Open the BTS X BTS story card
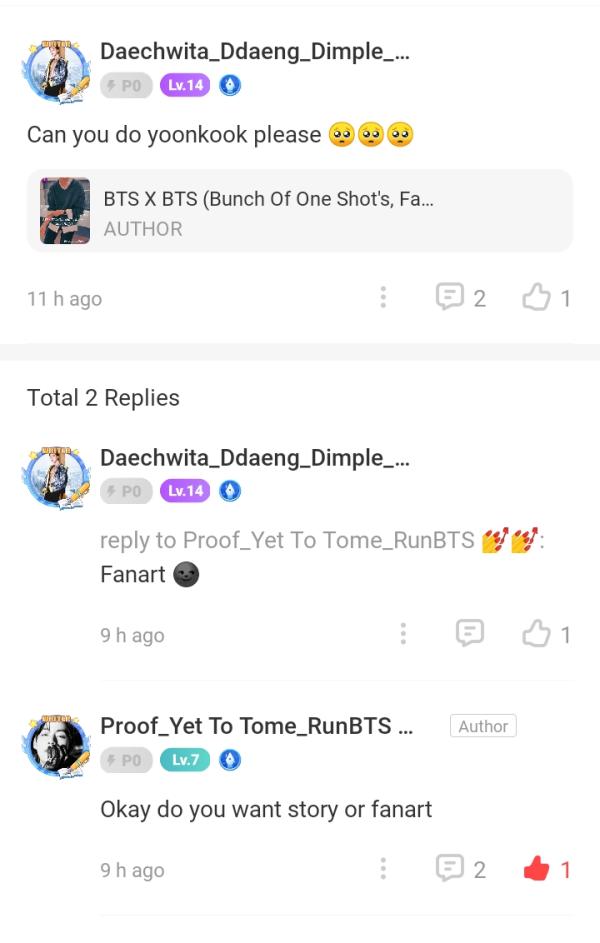600x943 pixels. tap(300, 211)
